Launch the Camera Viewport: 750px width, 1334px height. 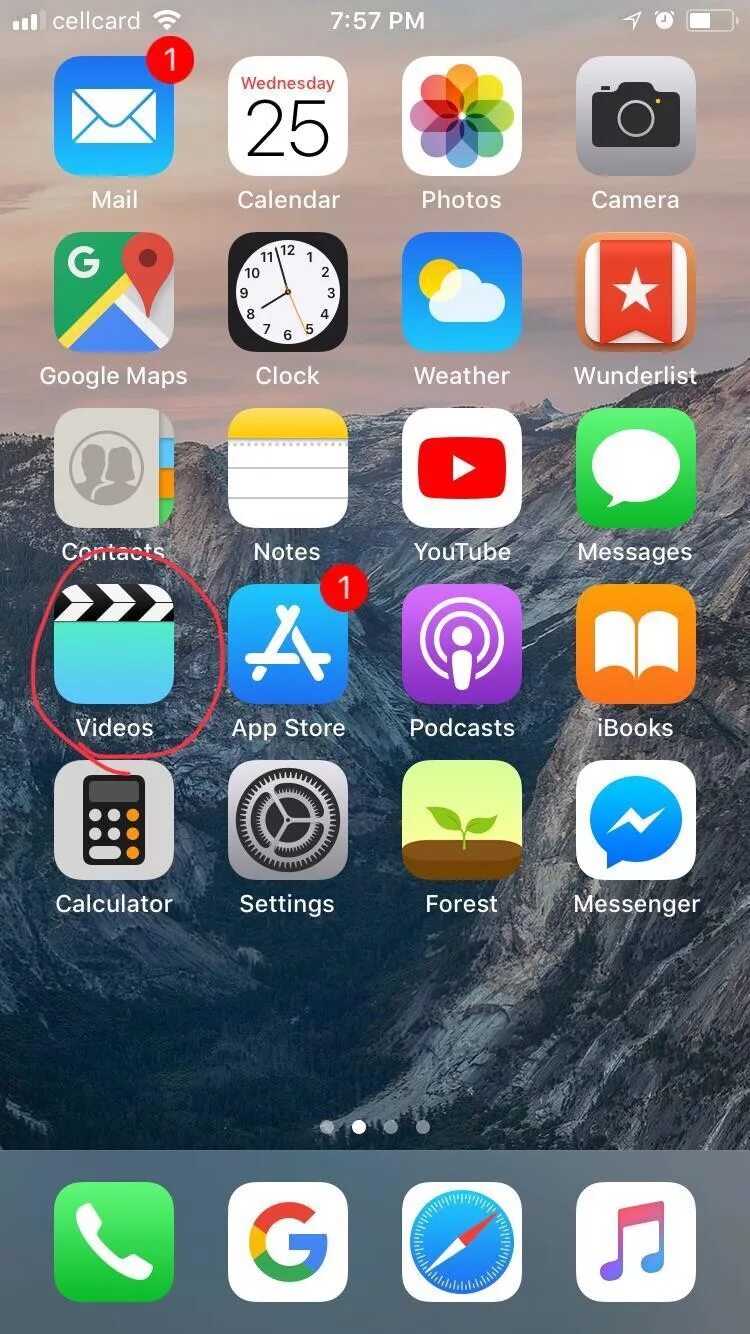(636, 116)
